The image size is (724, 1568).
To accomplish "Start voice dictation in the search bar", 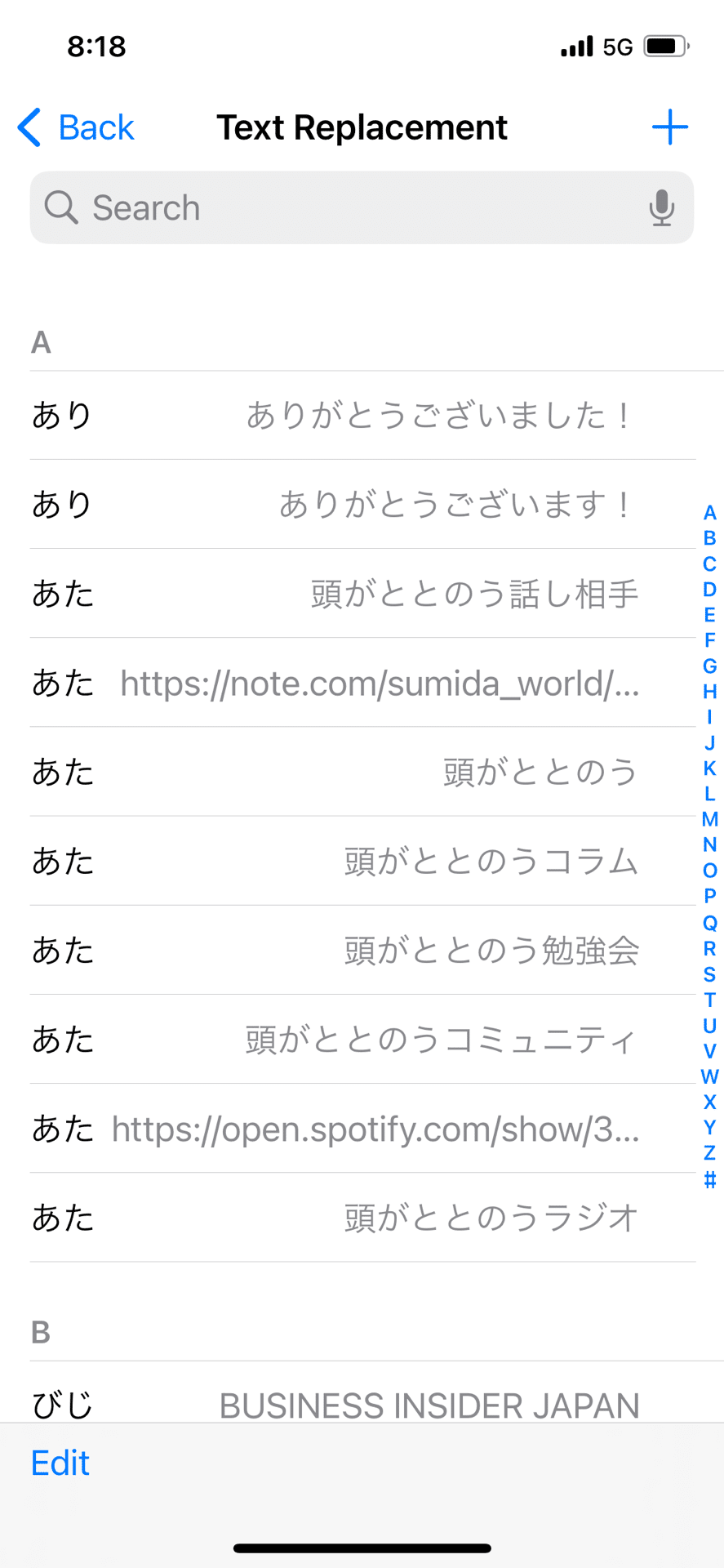I will pos(661,207).
